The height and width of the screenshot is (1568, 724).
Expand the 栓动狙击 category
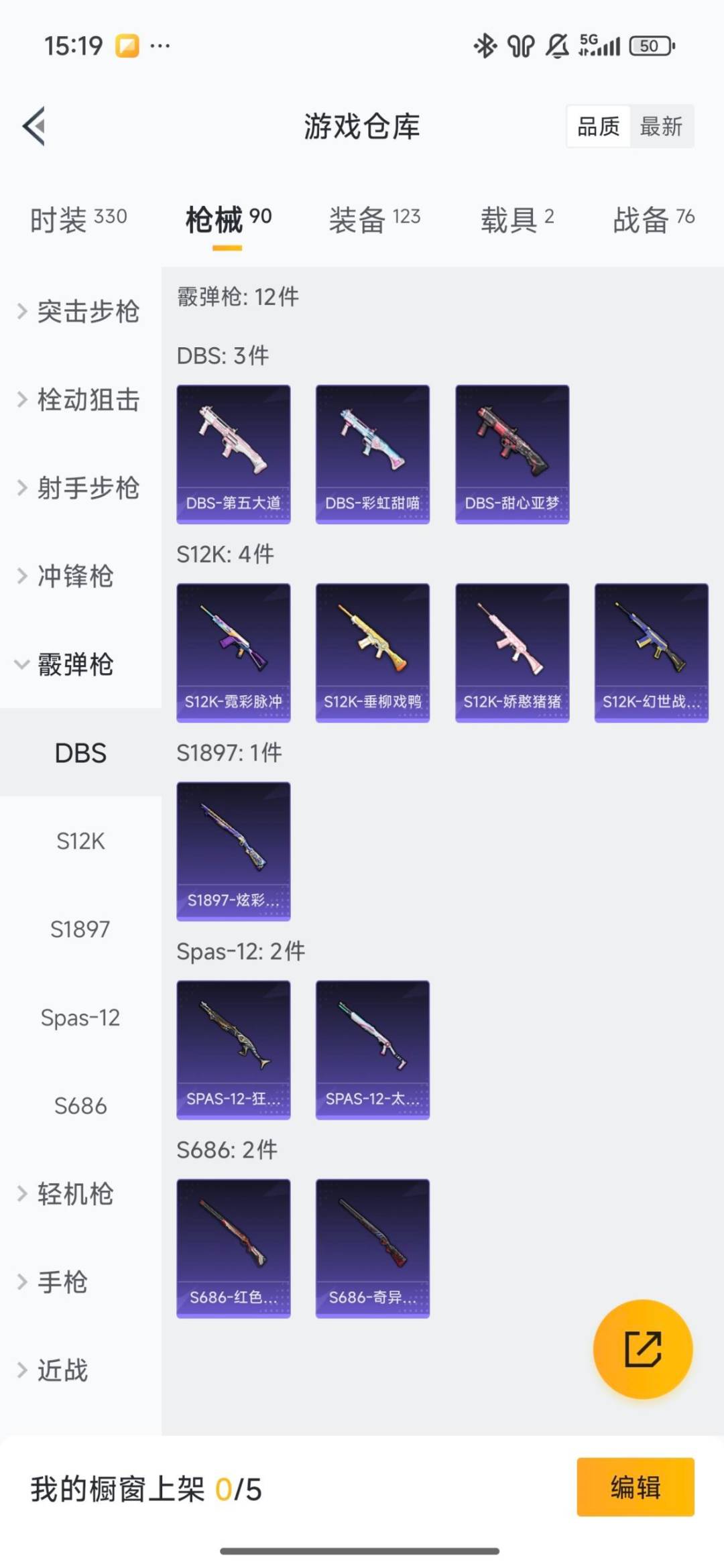(x=79, y=400)
